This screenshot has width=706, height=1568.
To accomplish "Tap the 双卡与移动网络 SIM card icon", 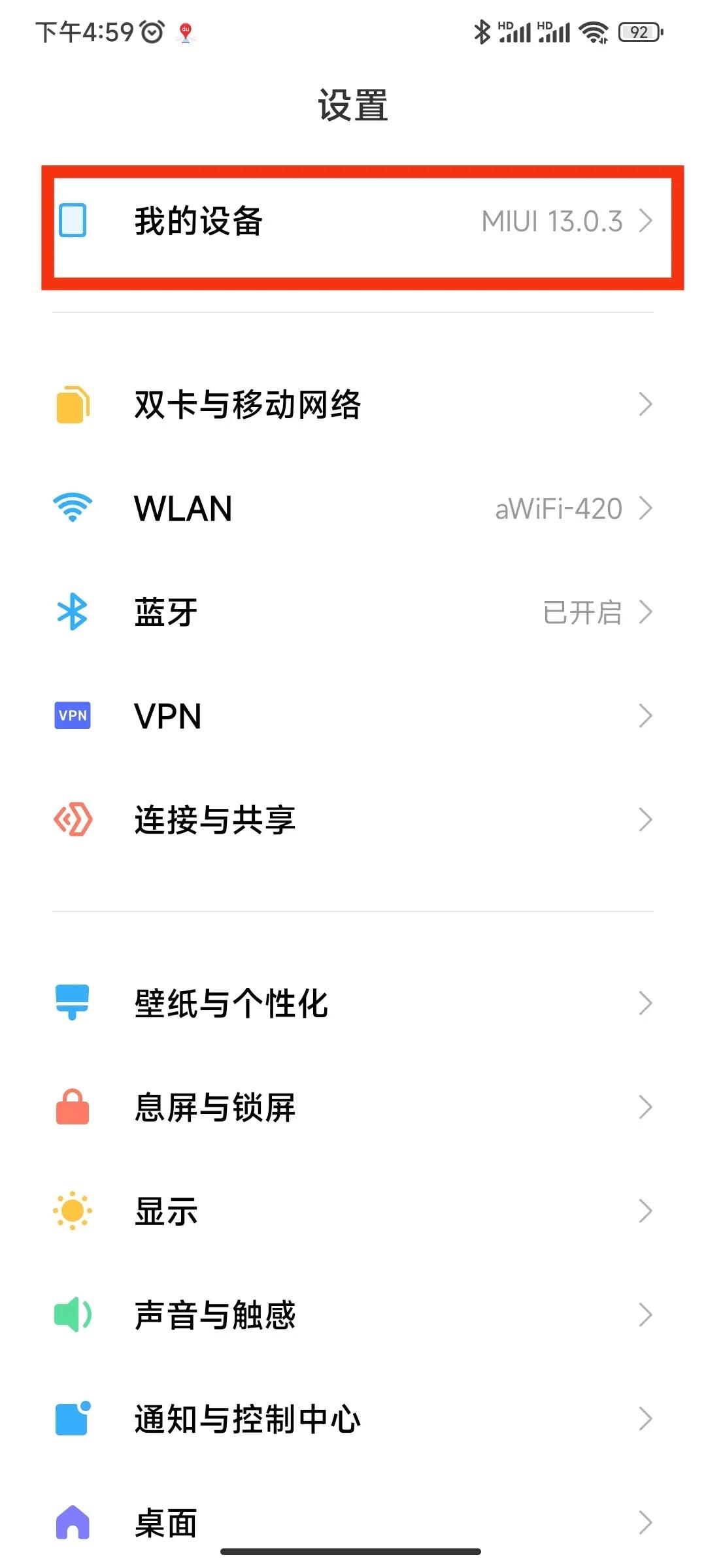I will tap(72, 404).
